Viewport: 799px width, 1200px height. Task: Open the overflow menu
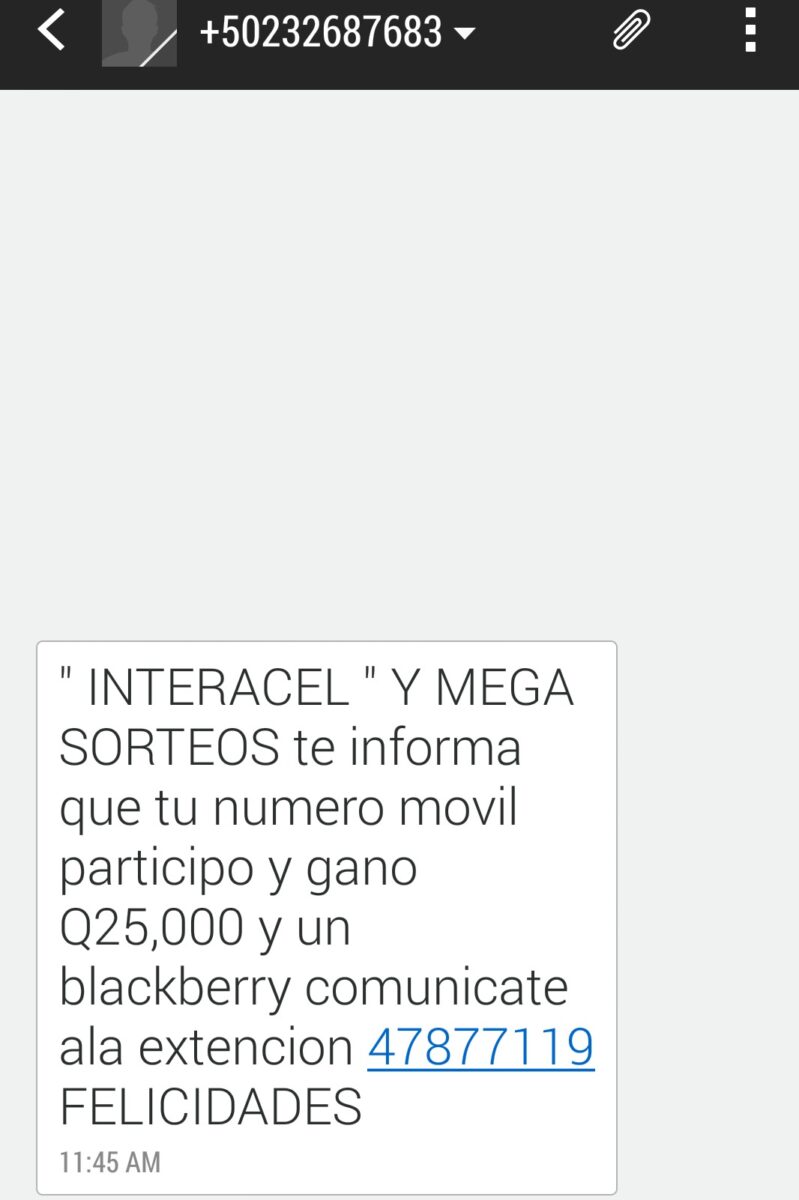[x=750, y=32]
